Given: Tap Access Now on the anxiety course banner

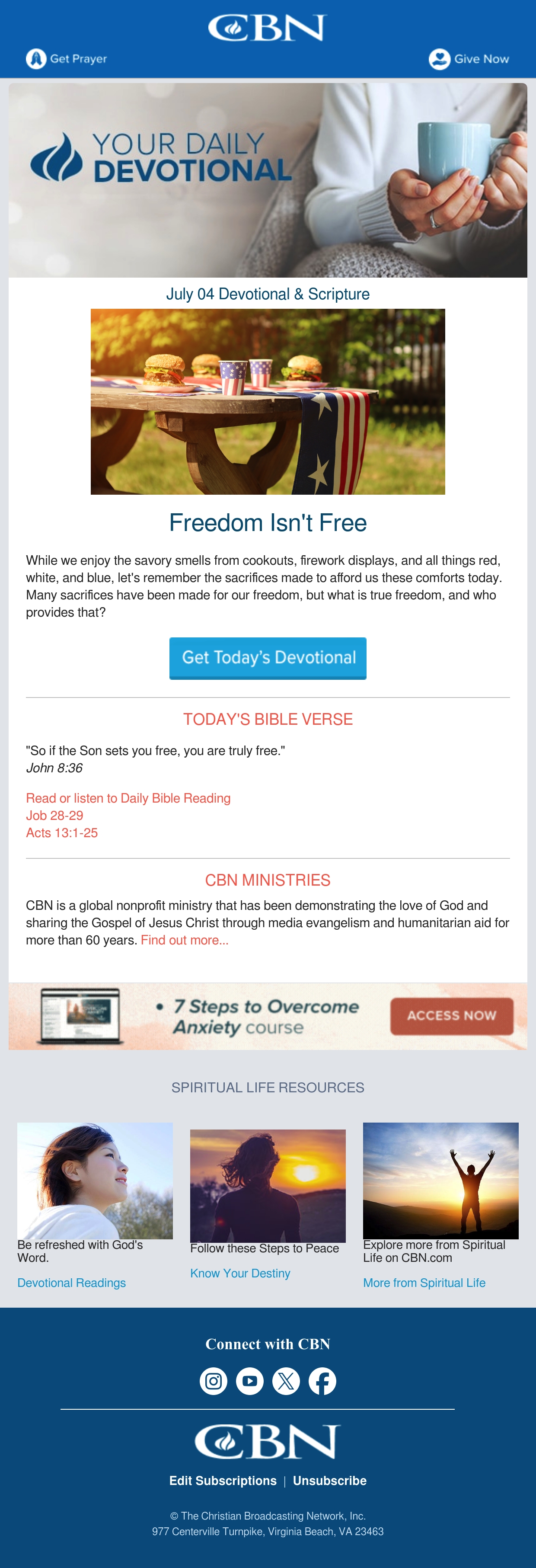Looking at the screenshot, I should [x=451, y=1015].
